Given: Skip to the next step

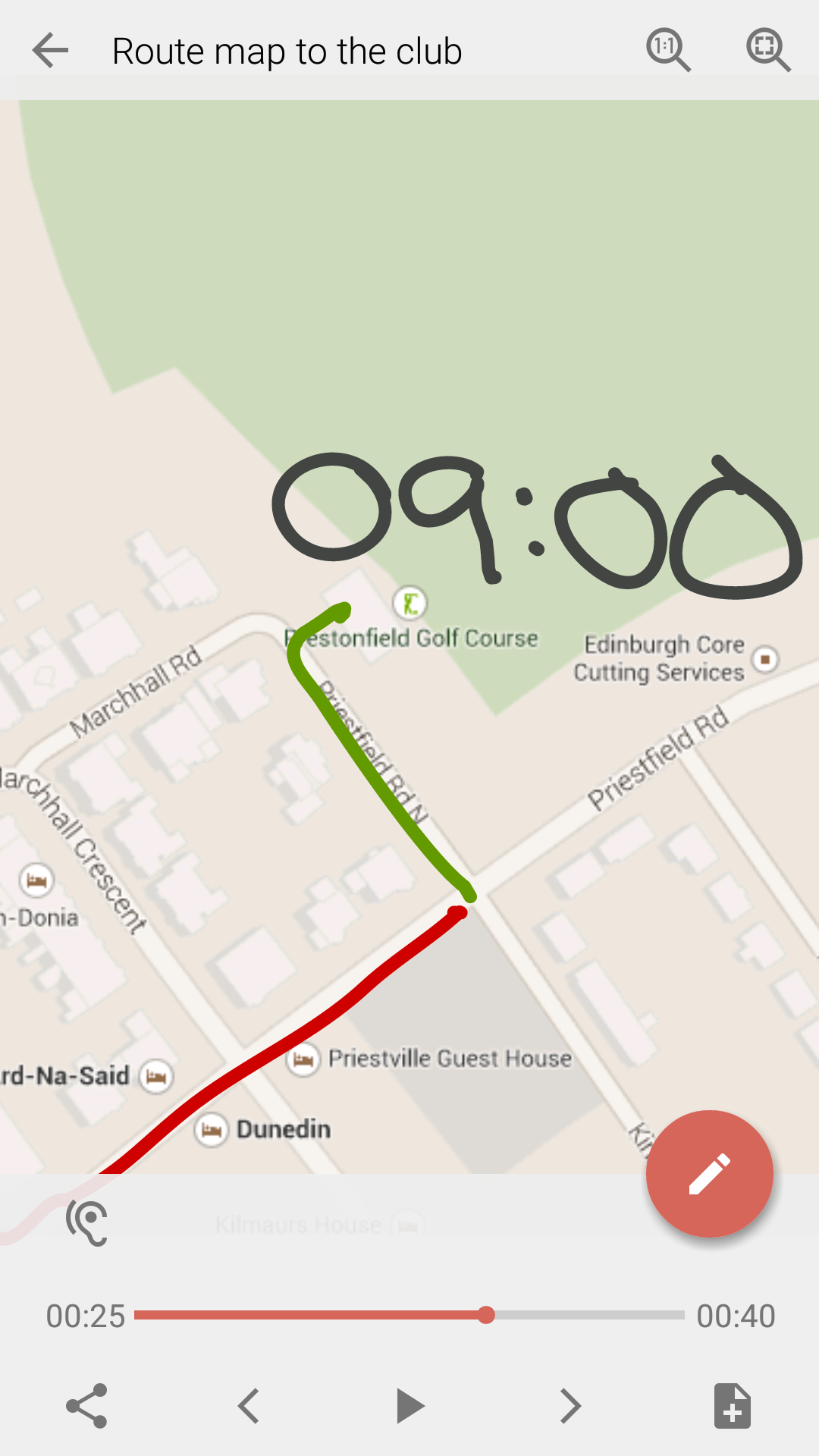Looking at the screenshot, I should click(x=570, y=1406).
